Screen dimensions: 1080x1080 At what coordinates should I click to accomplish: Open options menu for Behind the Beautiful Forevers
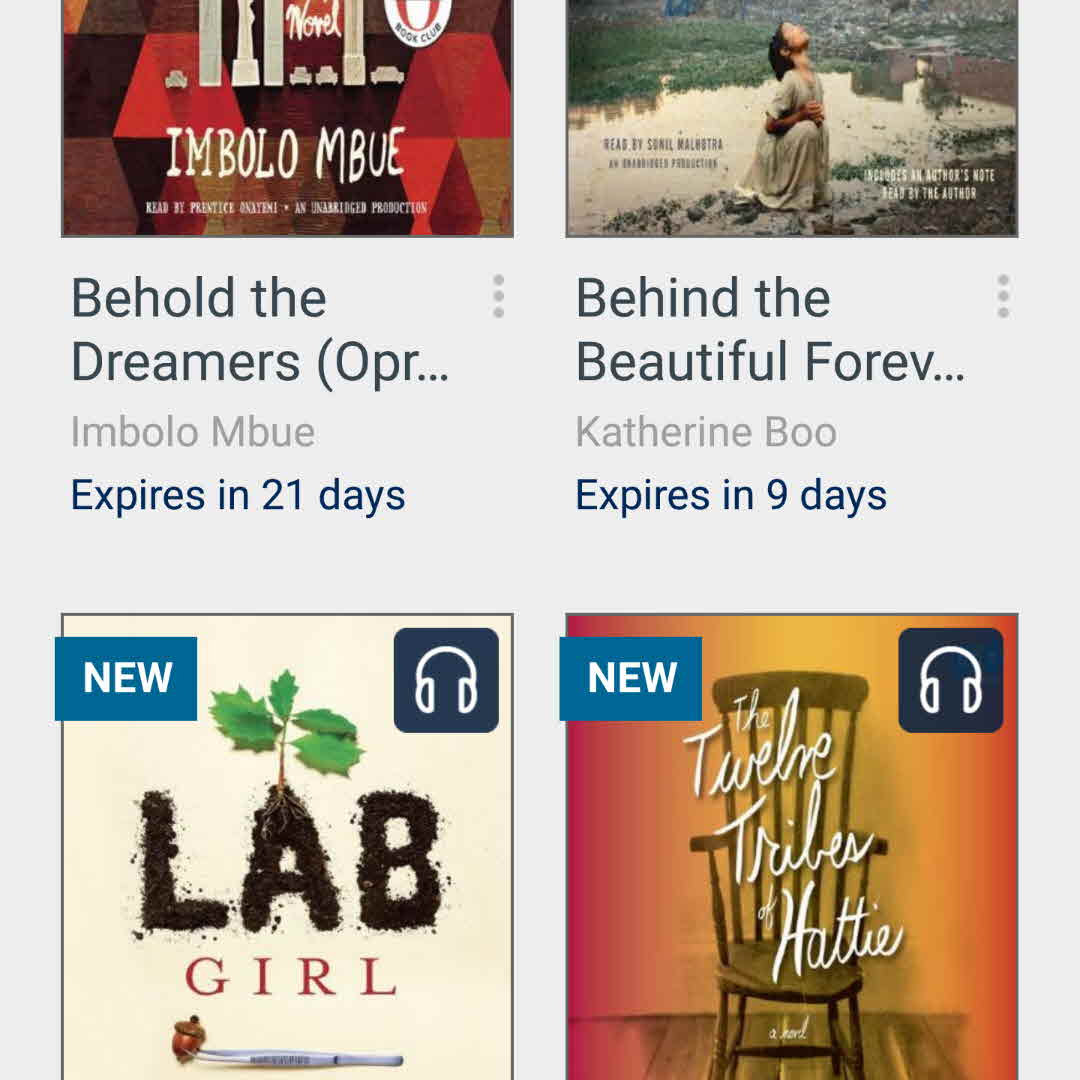pos(1003,297)
